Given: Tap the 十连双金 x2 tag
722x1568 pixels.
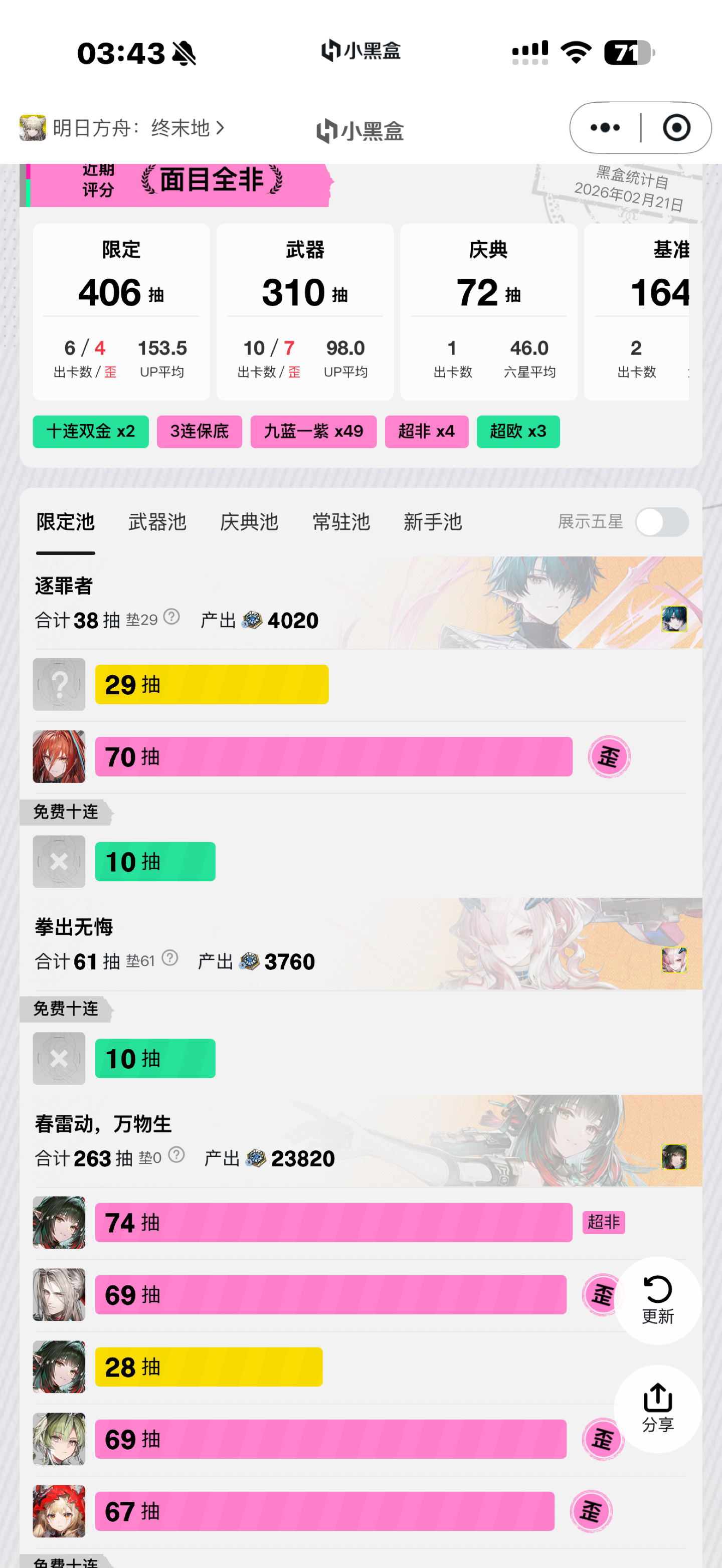Looking at the screenshot, I should point(91,432).
